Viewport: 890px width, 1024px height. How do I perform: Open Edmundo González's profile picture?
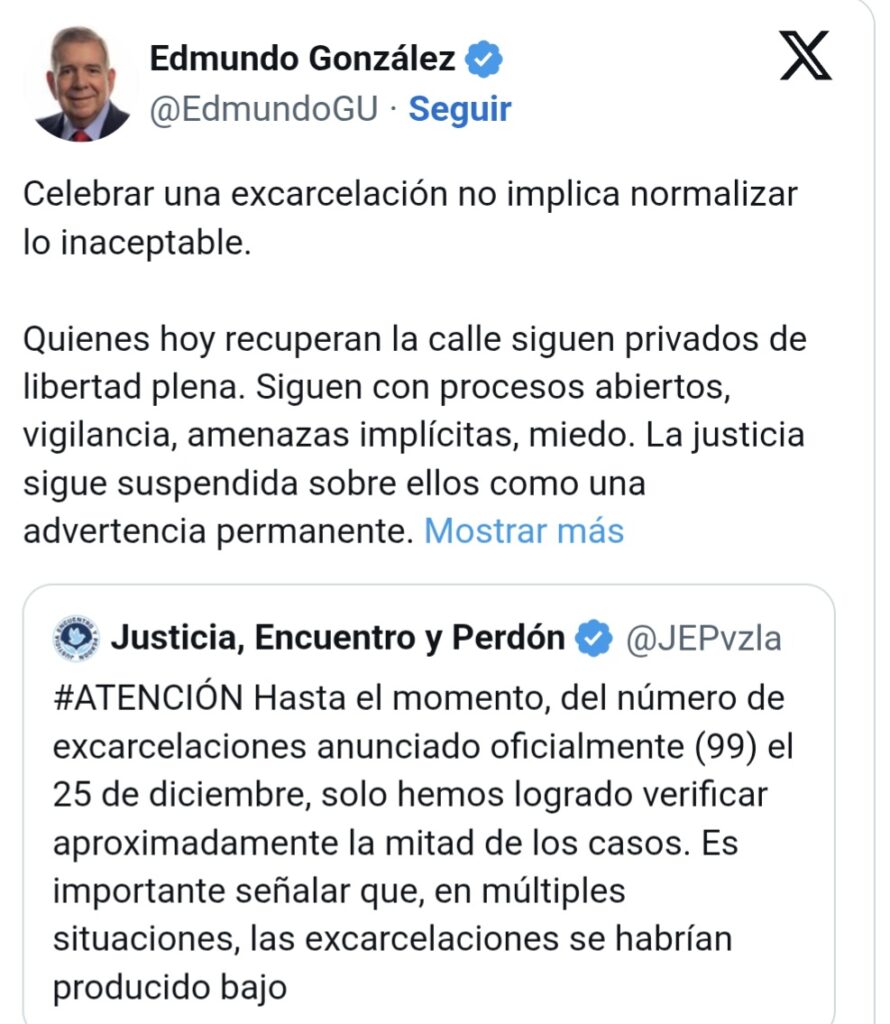point(82,84)
